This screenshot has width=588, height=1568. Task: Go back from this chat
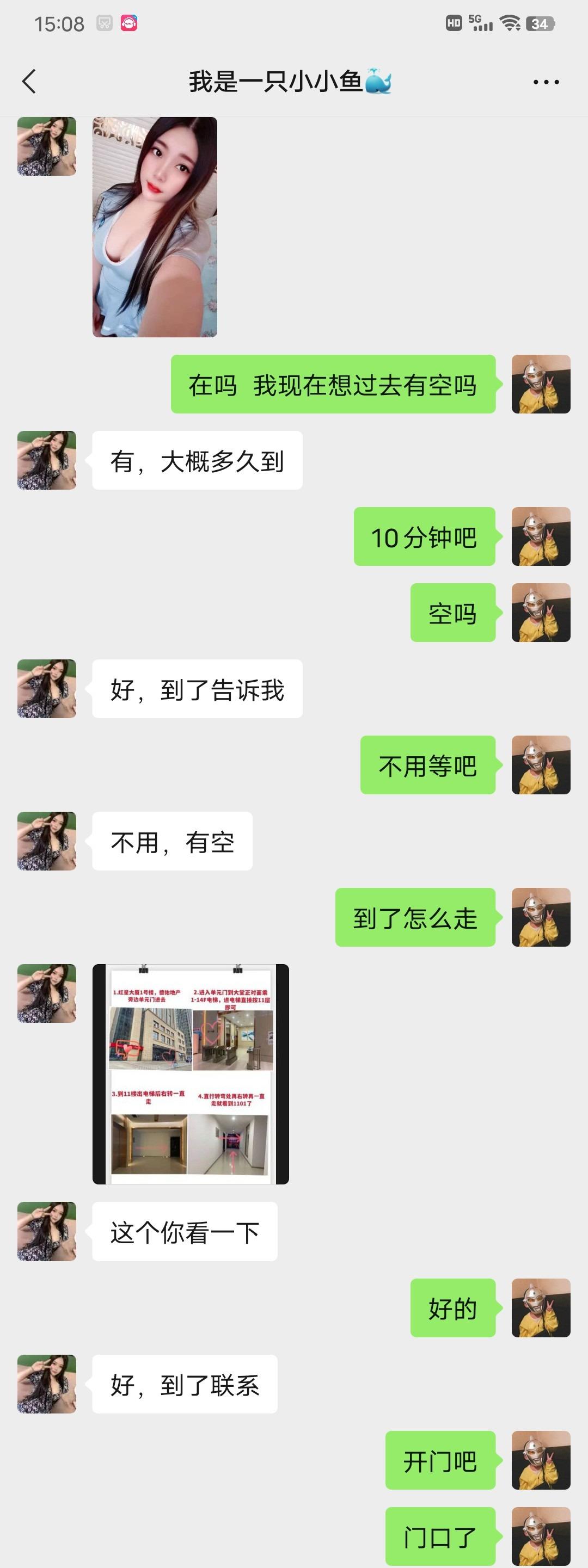(x=29, y=82)
